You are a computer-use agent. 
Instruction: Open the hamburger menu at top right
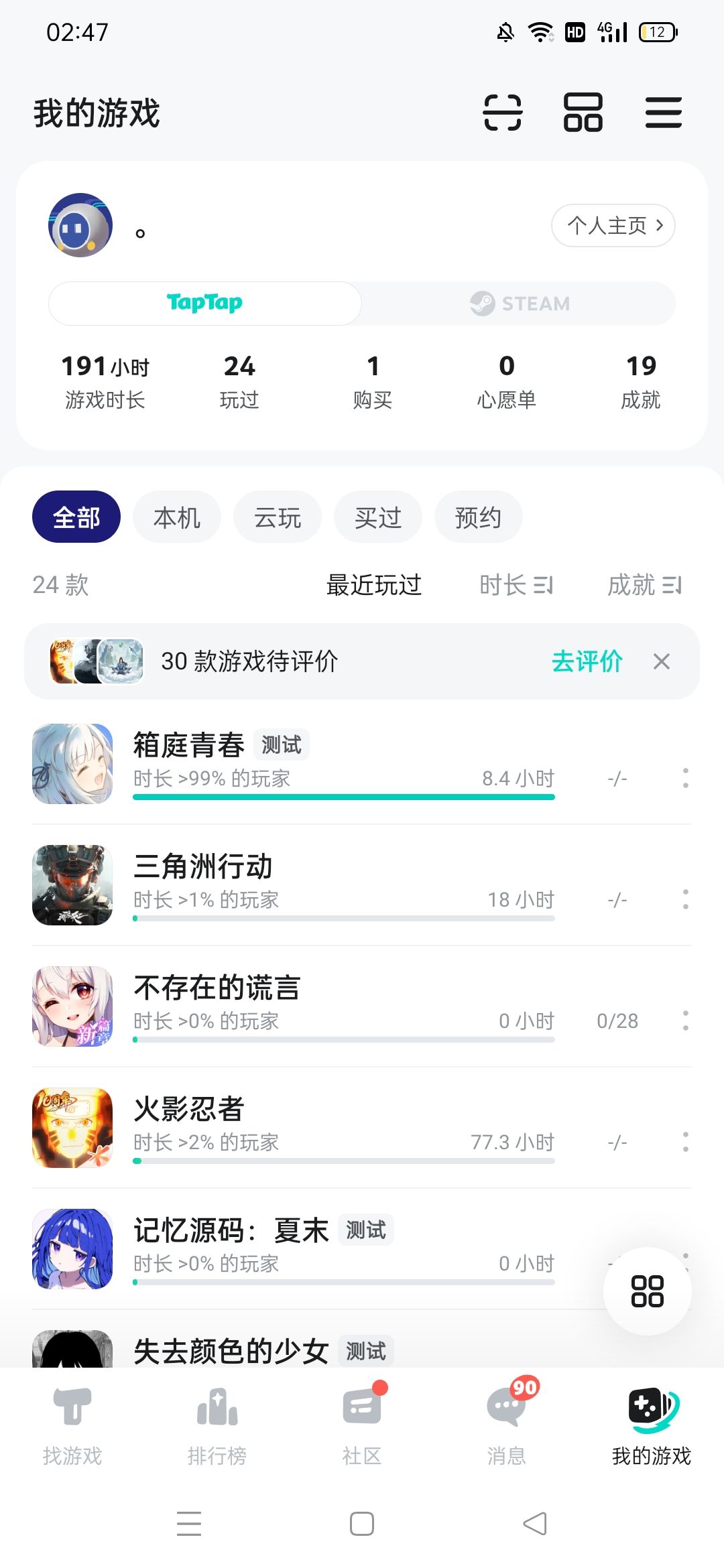[x=663, y=114]
